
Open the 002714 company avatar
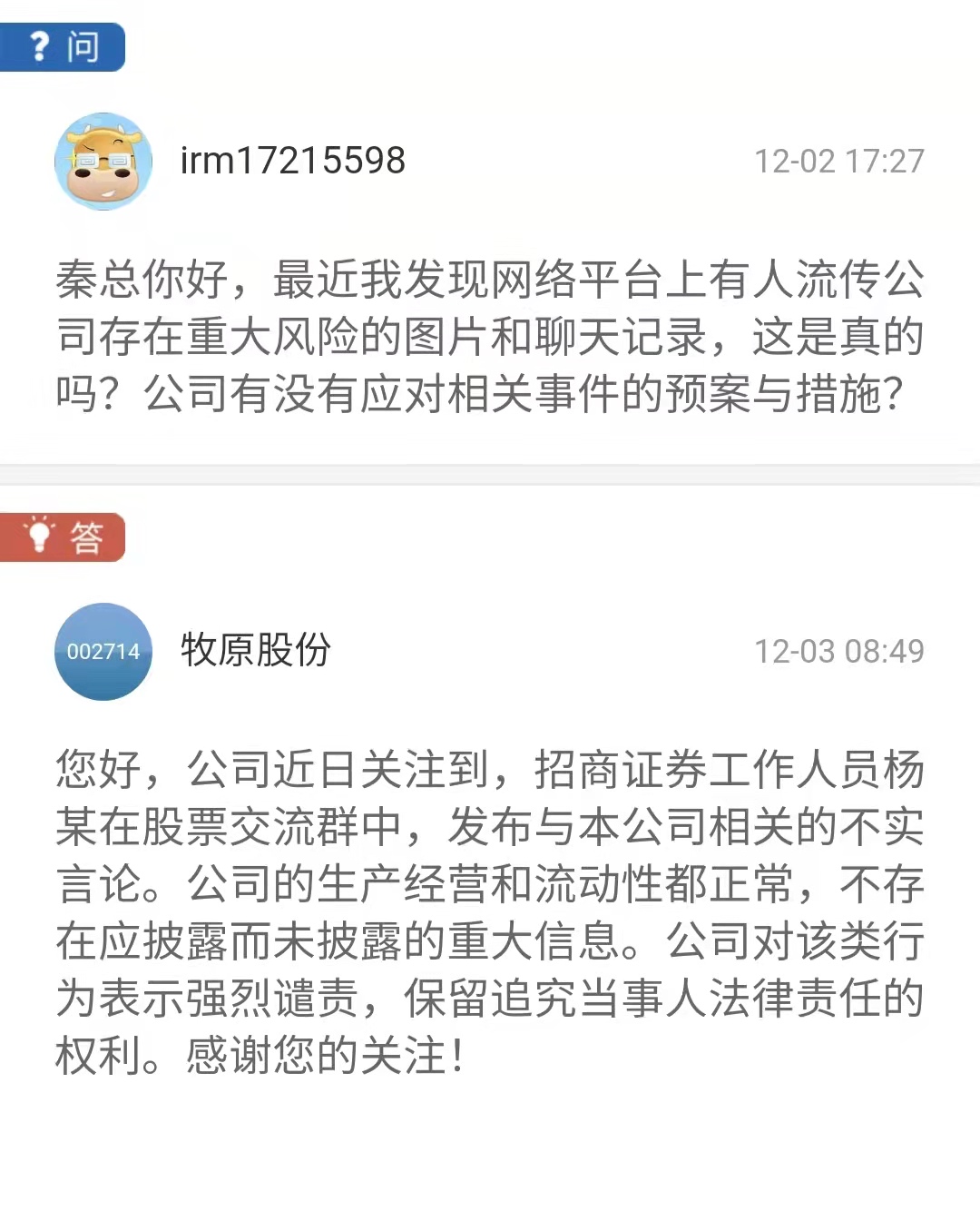point(103,651)
